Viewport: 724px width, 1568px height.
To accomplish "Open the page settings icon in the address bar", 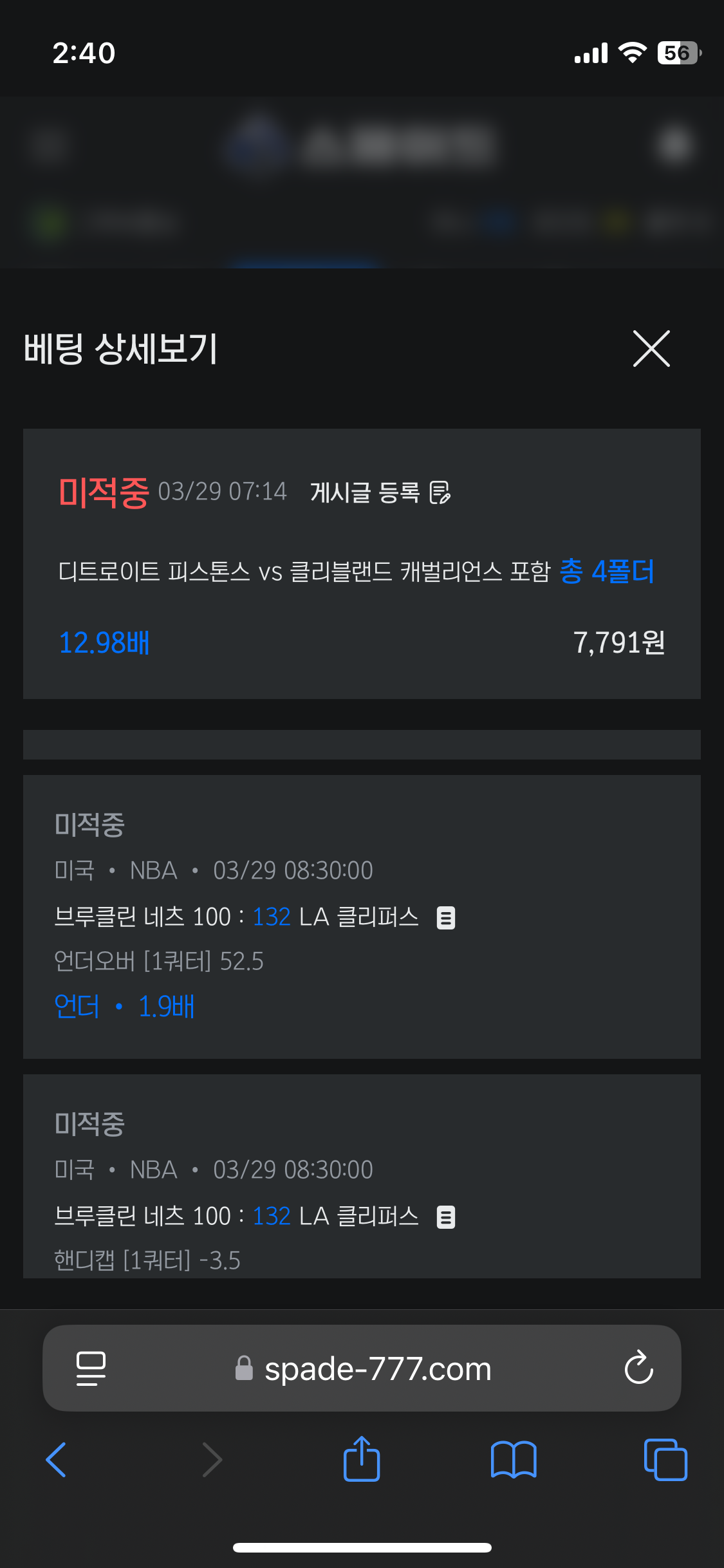I will pos(91,1368).
